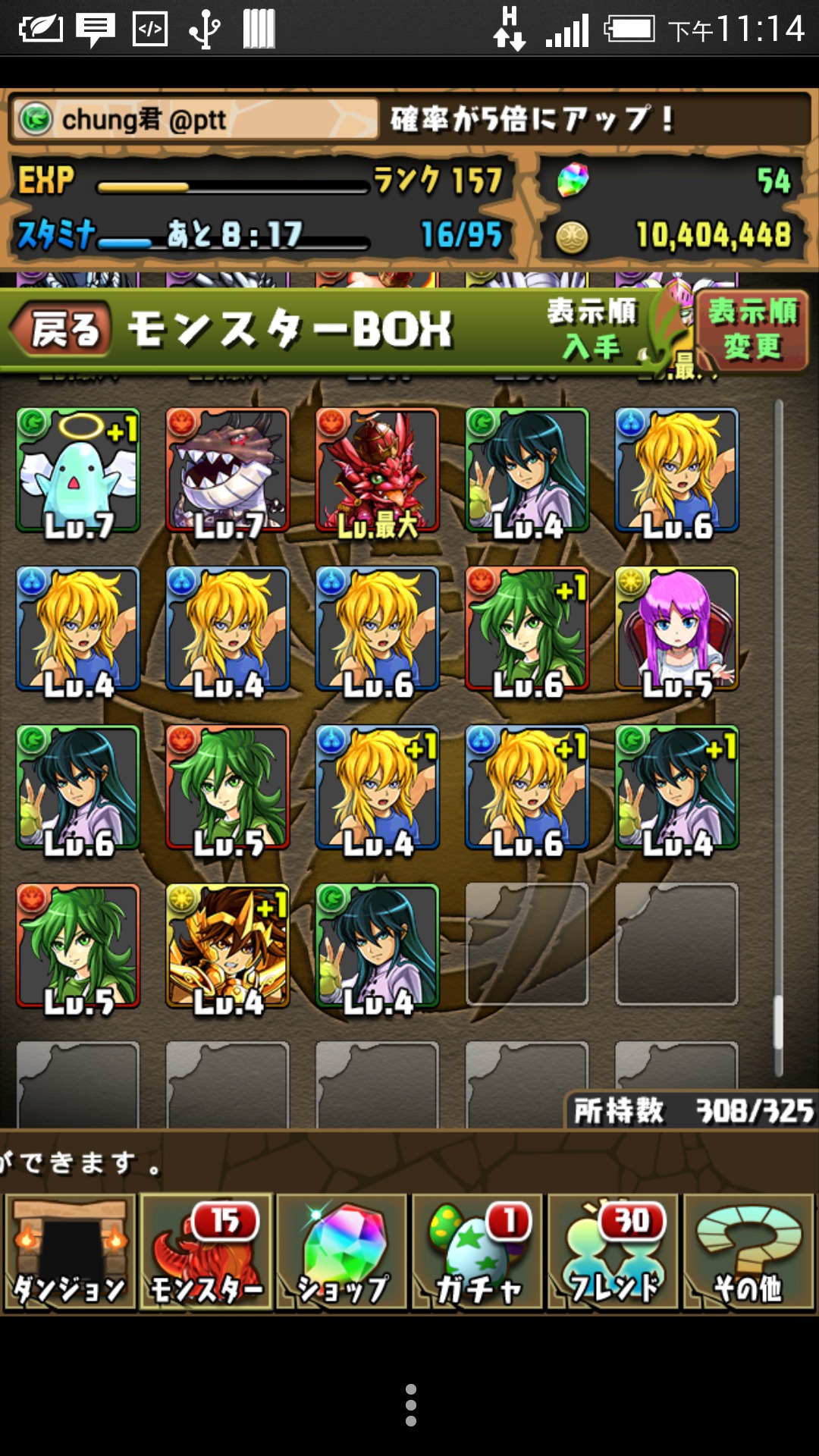Screen dimensions: 819x1456
Task: Tap the 戻る back button
Action: pos(62,331)
